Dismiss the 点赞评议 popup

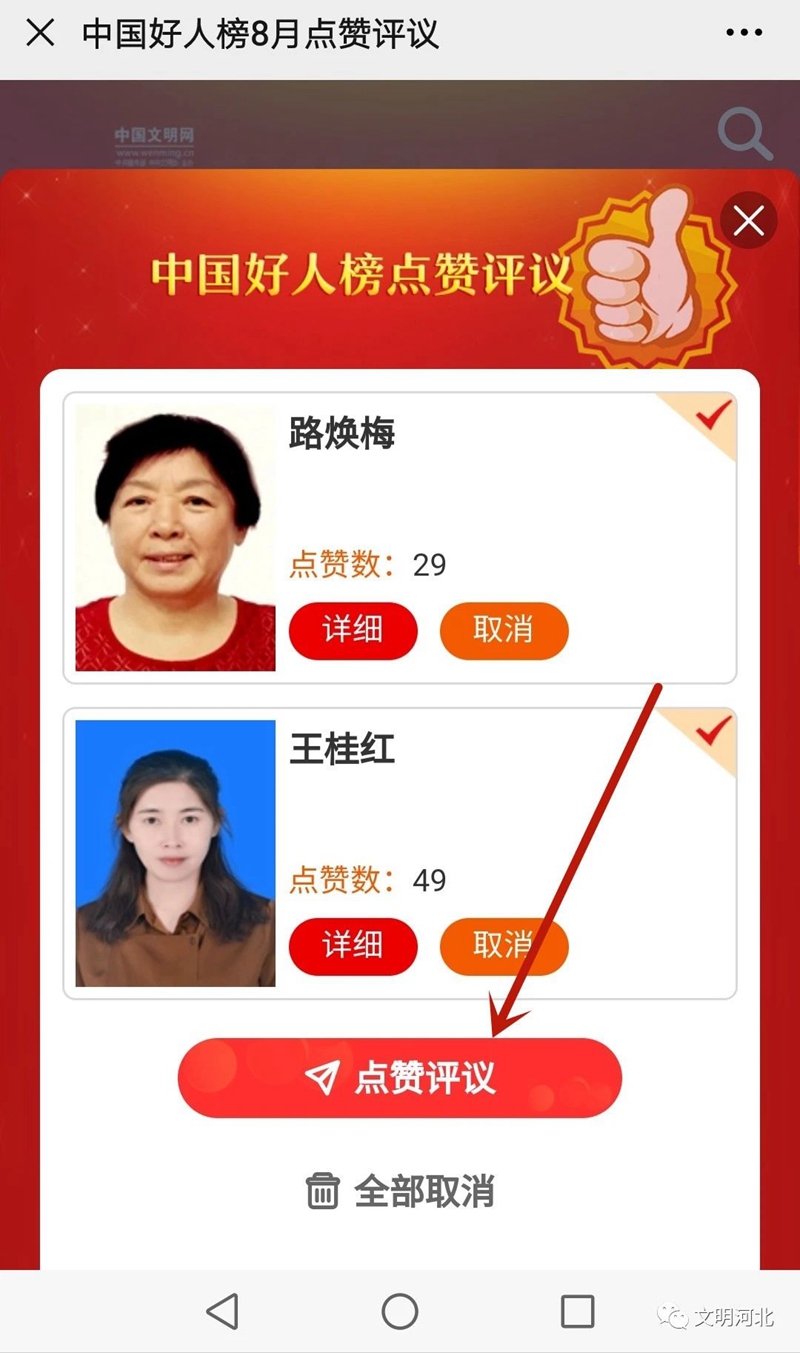click(748, 221)
